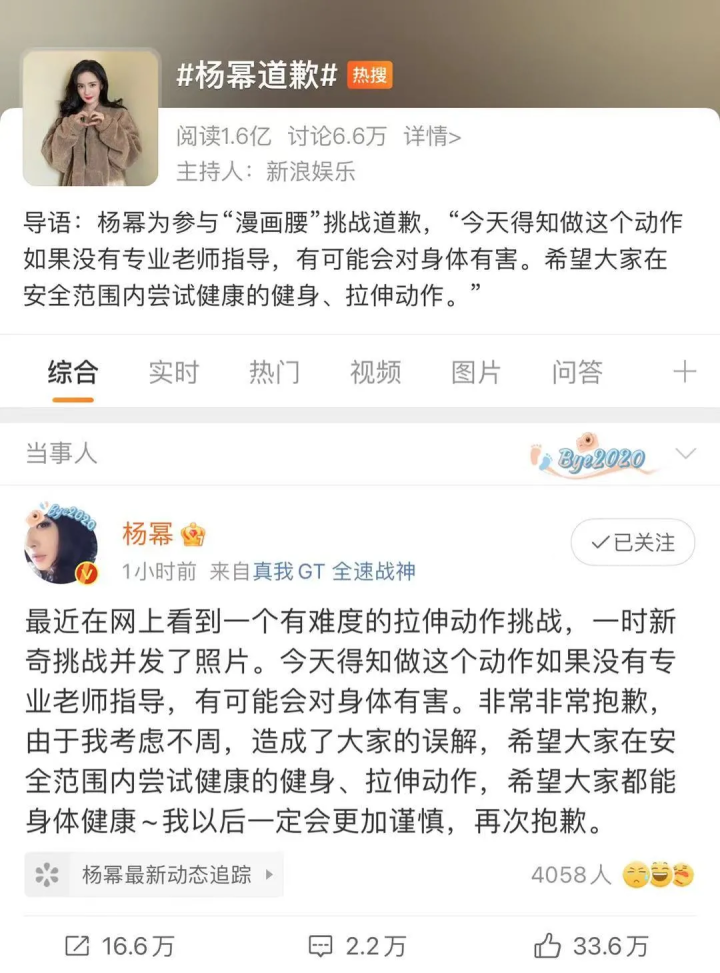Switch to the 热门 tab

pos(274,372)
